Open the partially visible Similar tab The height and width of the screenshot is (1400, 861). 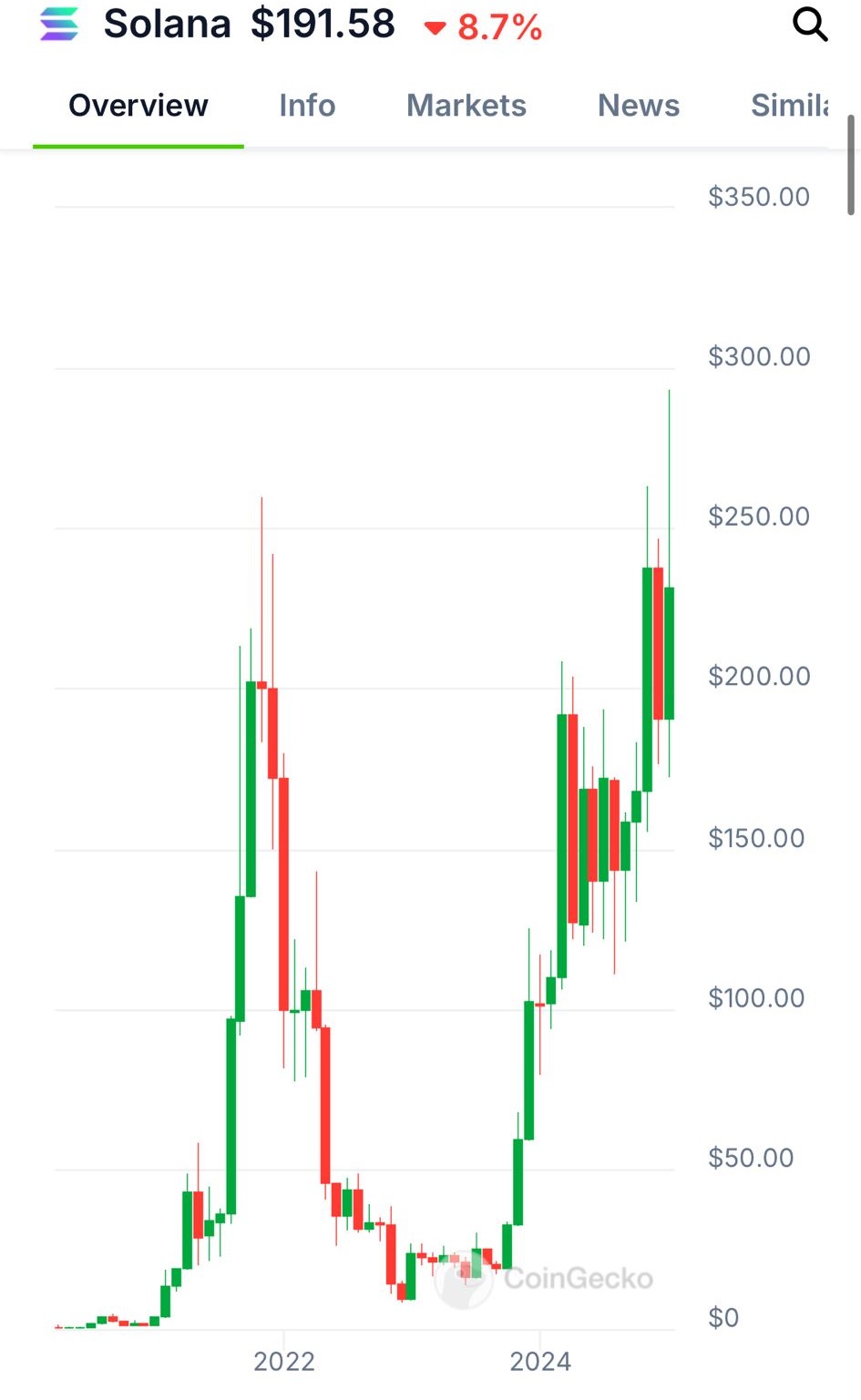(789, 106)
